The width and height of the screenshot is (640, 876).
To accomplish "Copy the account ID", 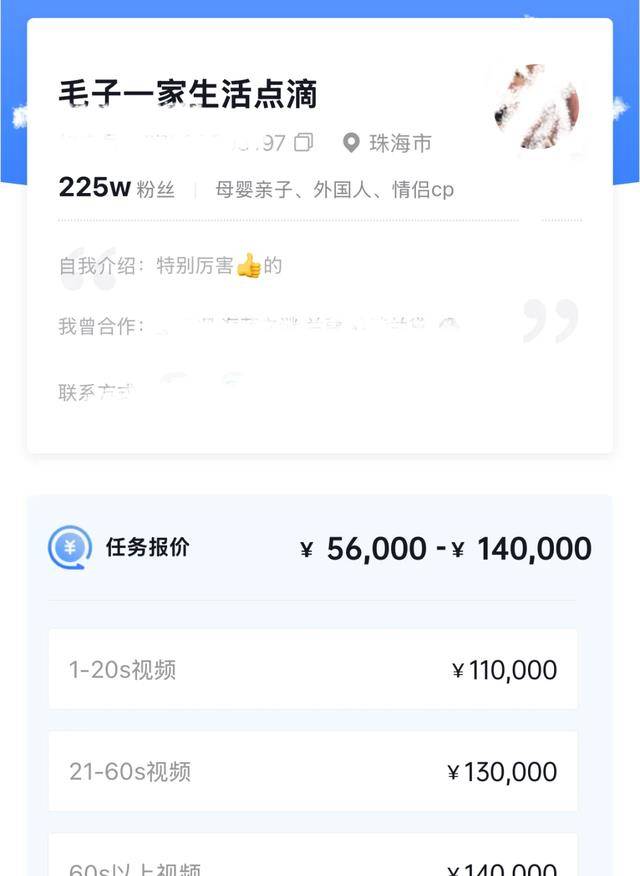I will [x=304, y=142].
